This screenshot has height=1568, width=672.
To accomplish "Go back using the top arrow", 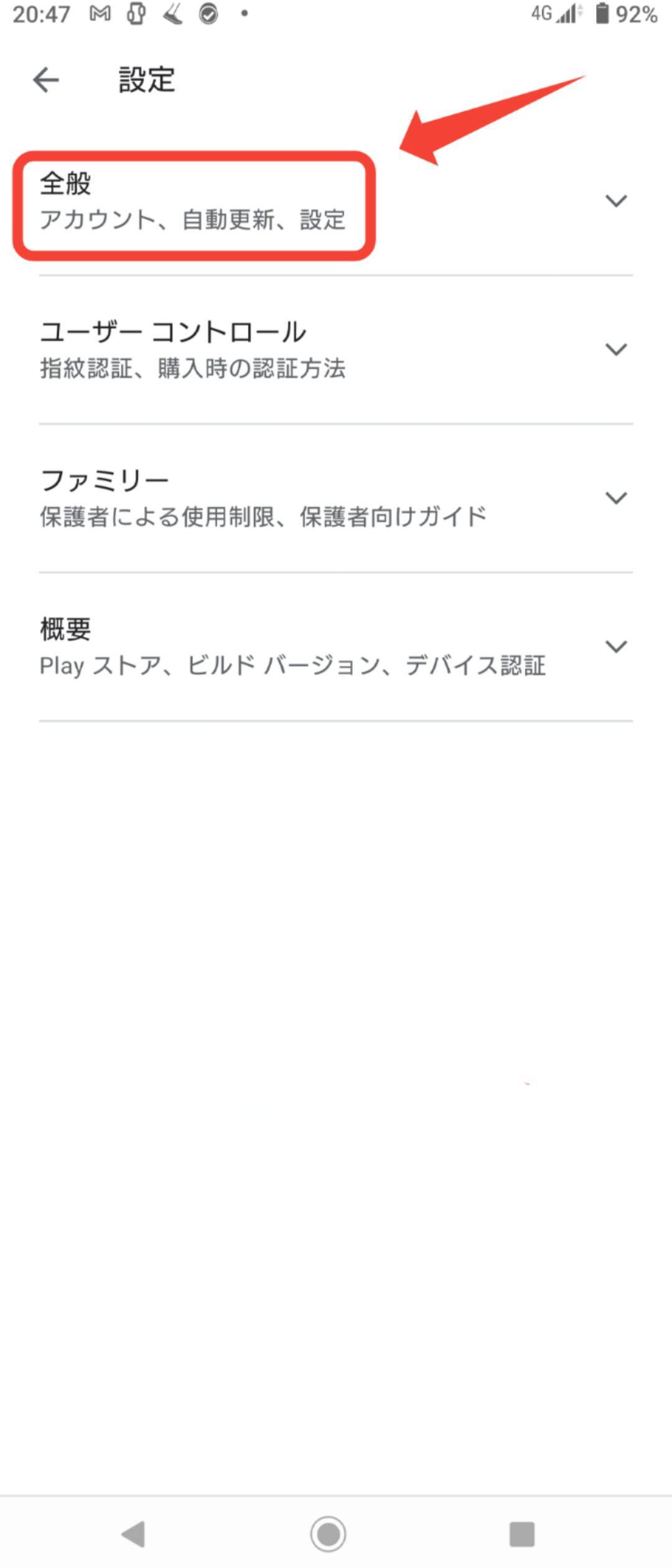I will point(46,80).
